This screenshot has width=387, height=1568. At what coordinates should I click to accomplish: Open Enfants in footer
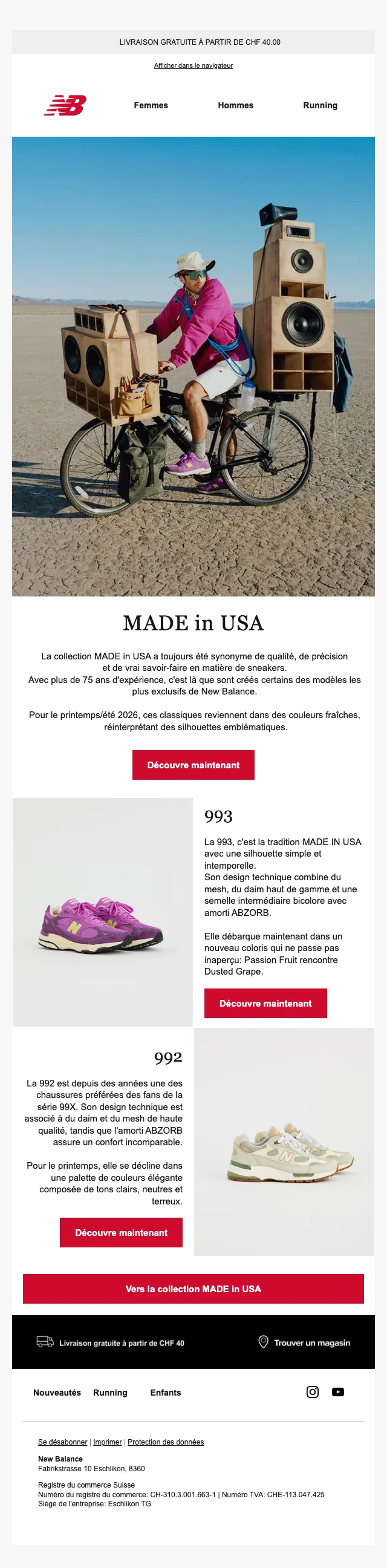[166, 1393]
